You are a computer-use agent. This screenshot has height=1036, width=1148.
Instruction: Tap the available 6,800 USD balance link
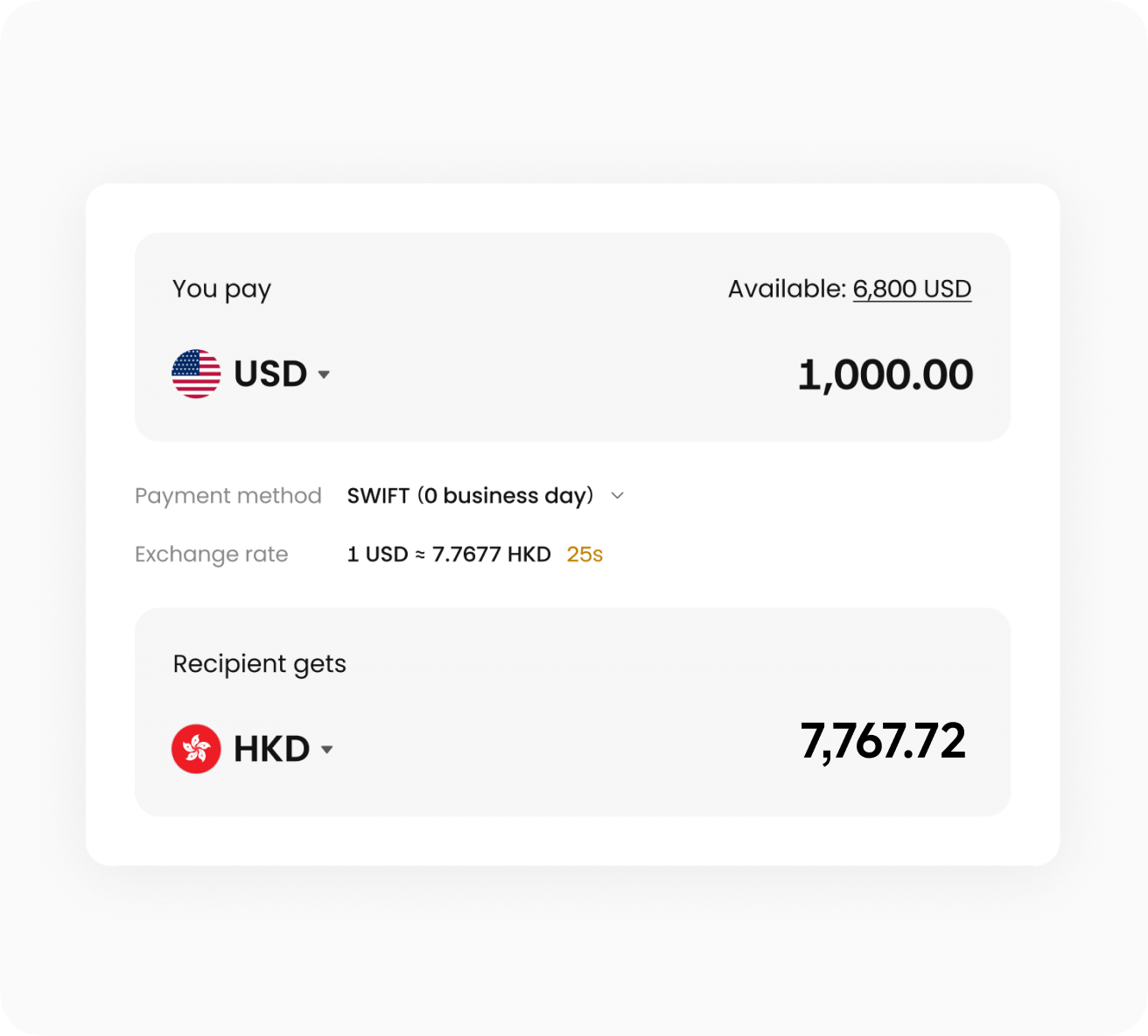tap(912, 289)
